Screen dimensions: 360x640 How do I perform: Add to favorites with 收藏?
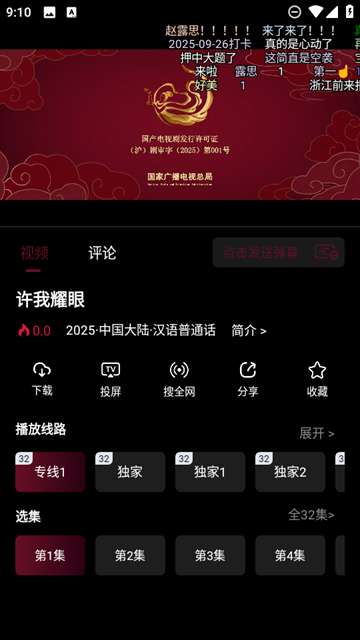(x=317, y=379)
